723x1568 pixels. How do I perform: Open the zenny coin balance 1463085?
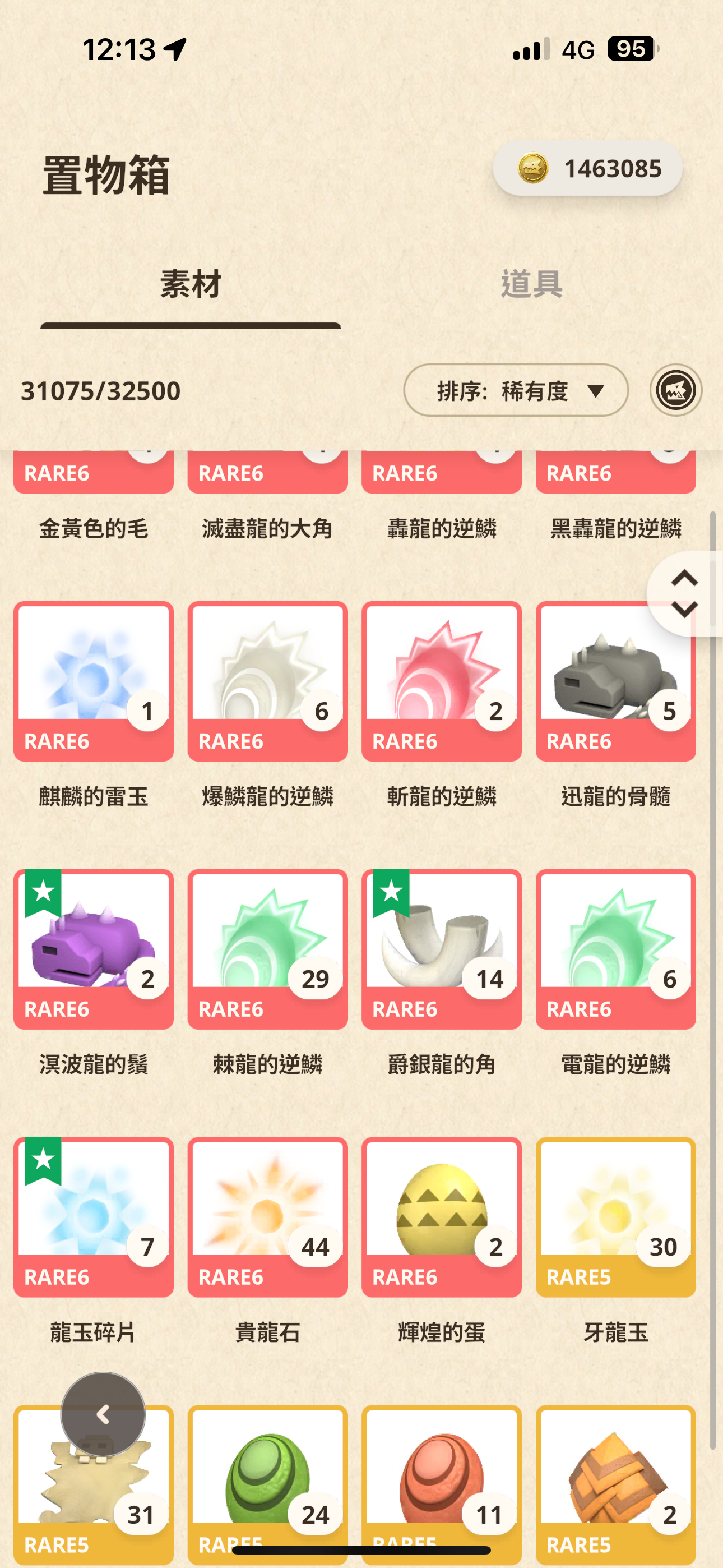click(x=587, y=169)
